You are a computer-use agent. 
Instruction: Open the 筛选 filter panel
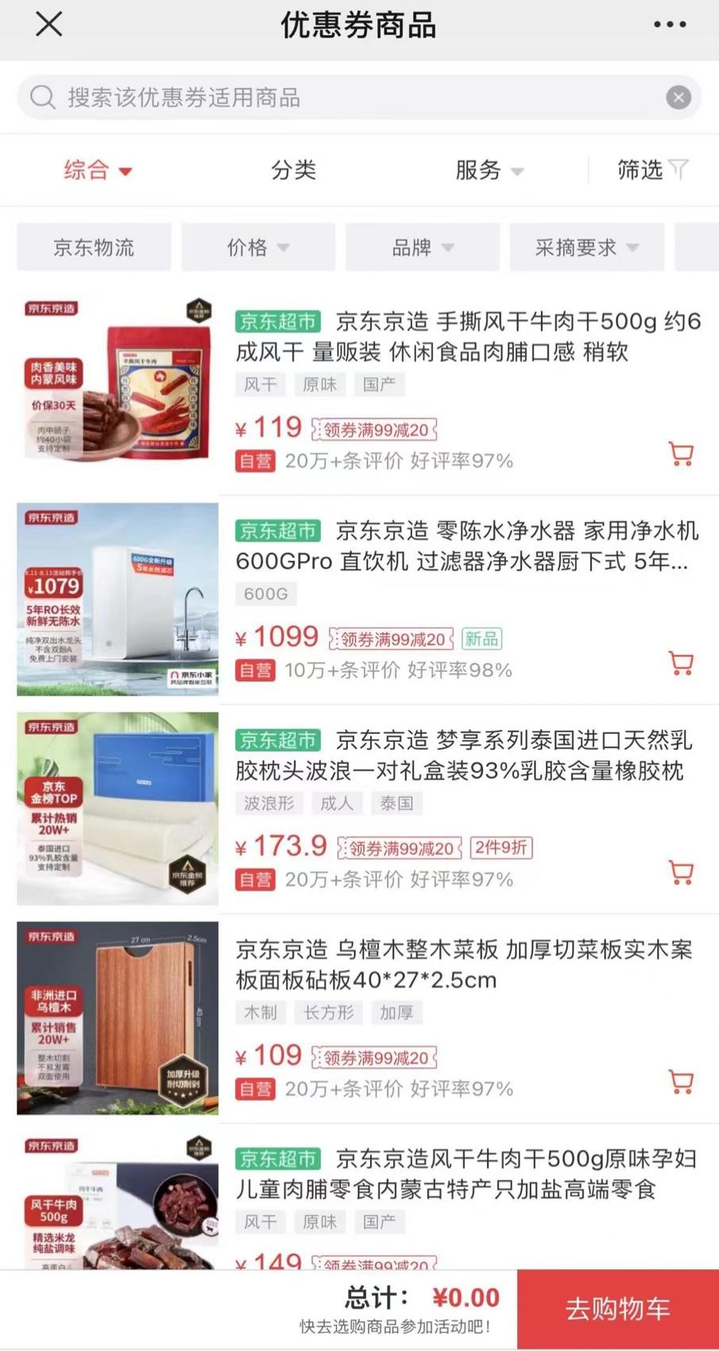(x=652, y=170)
